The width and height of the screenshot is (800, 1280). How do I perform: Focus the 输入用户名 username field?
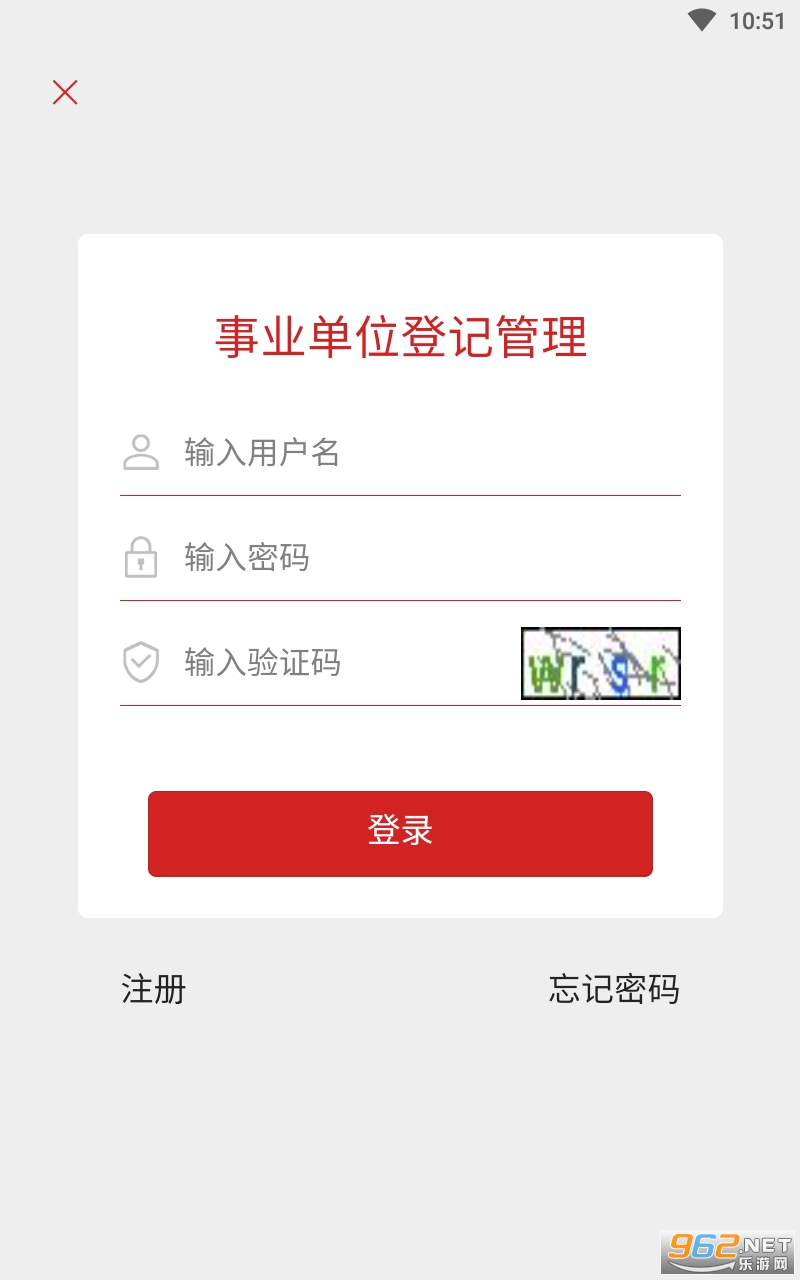click(400, 453)
